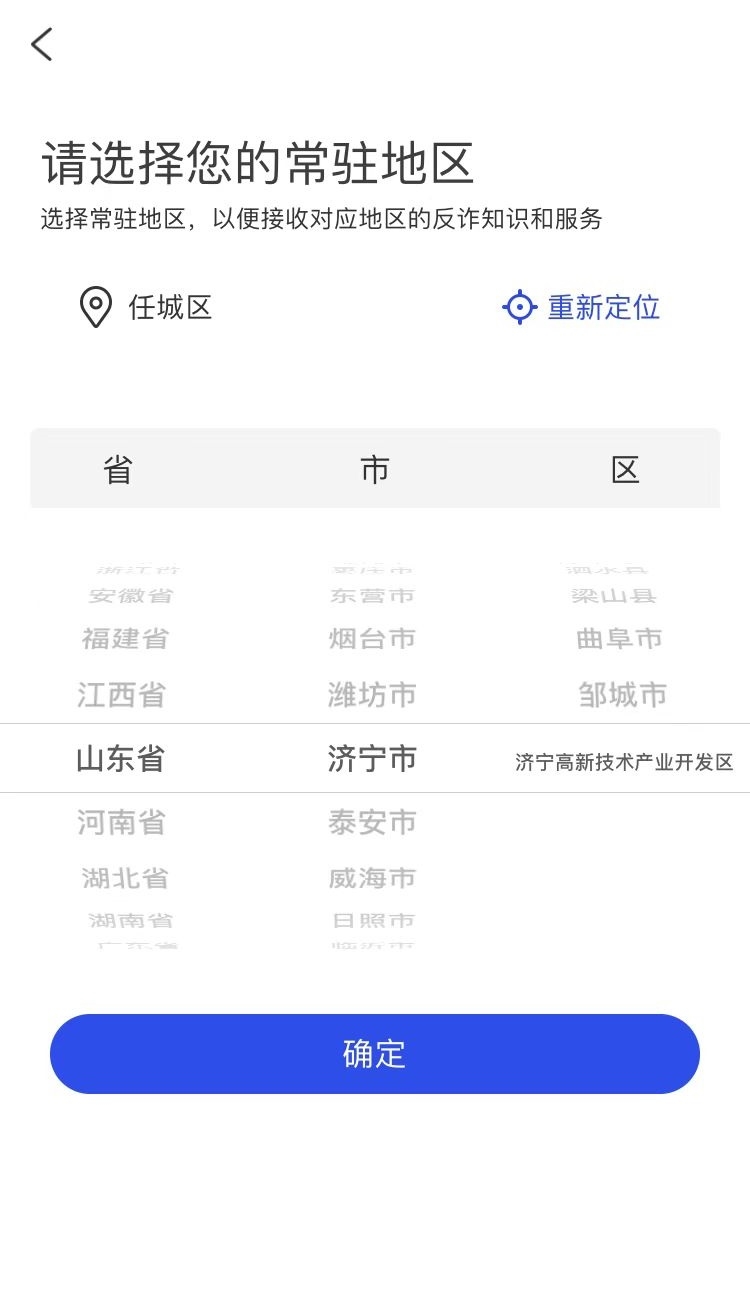This screenshot has height=1294, width=750.
Task: Tap 重新定位 to relocate
Action: click(582, 307)
